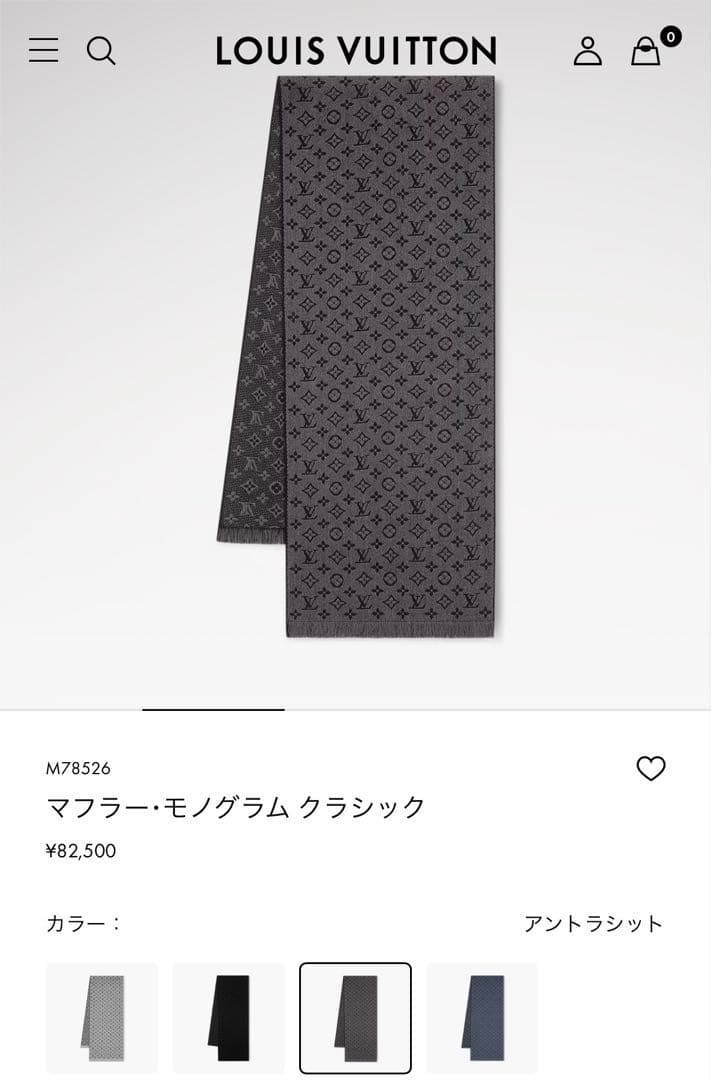Image resolution: width=711 pixels, height=1080 pixels.
Task: Open the account profile icon
Action: [x=588, y=50]
